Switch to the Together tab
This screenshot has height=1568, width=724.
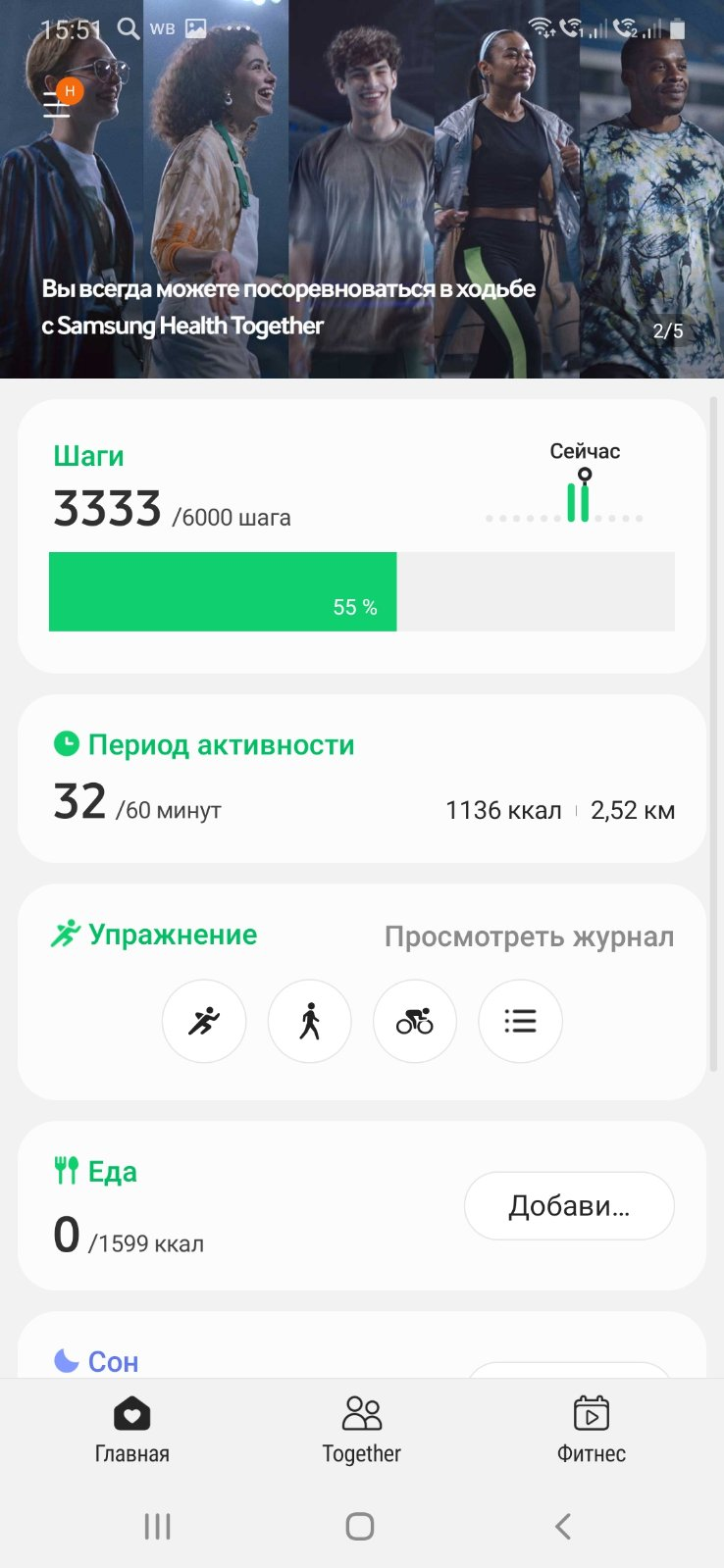coord(361,1429)
